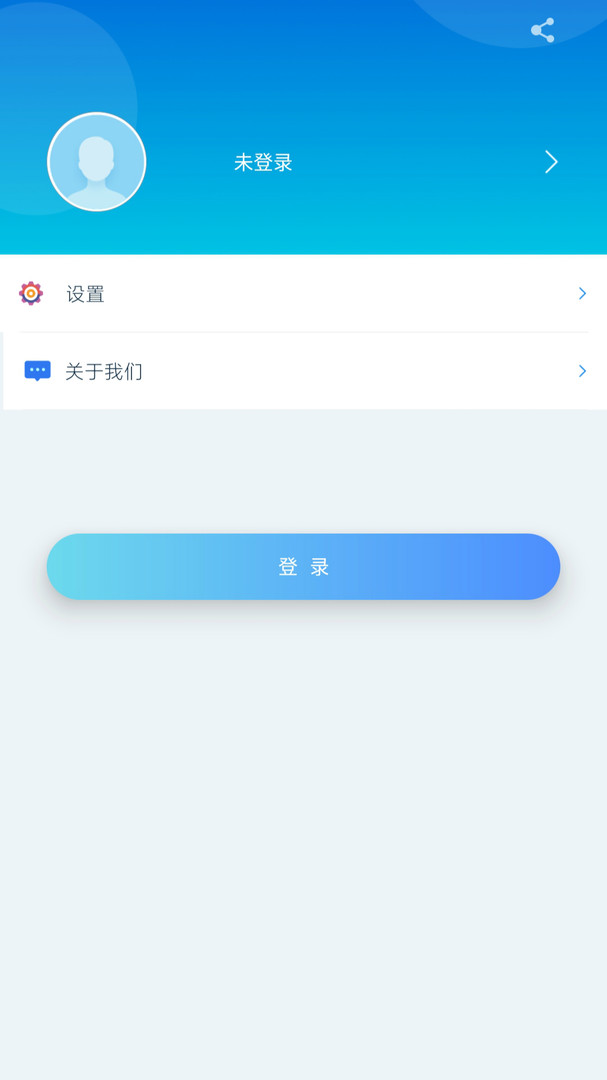Tap the 登录 login button

[303, 567]
